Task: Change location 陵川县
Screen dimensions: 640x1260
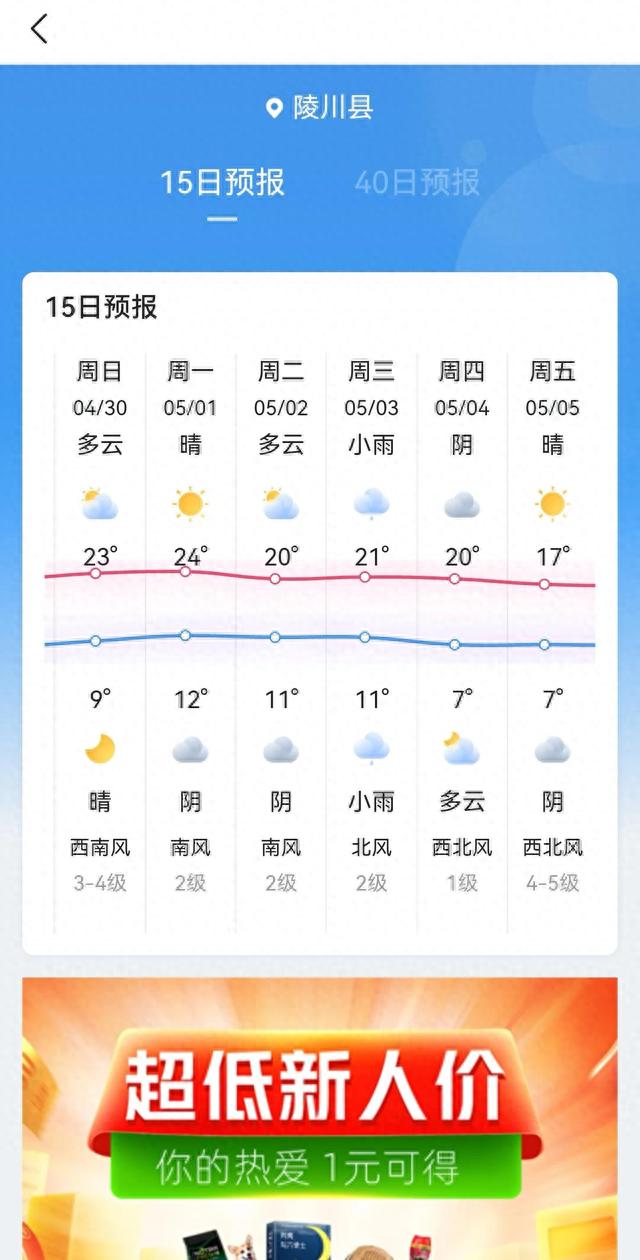Action: pos(320,108)
